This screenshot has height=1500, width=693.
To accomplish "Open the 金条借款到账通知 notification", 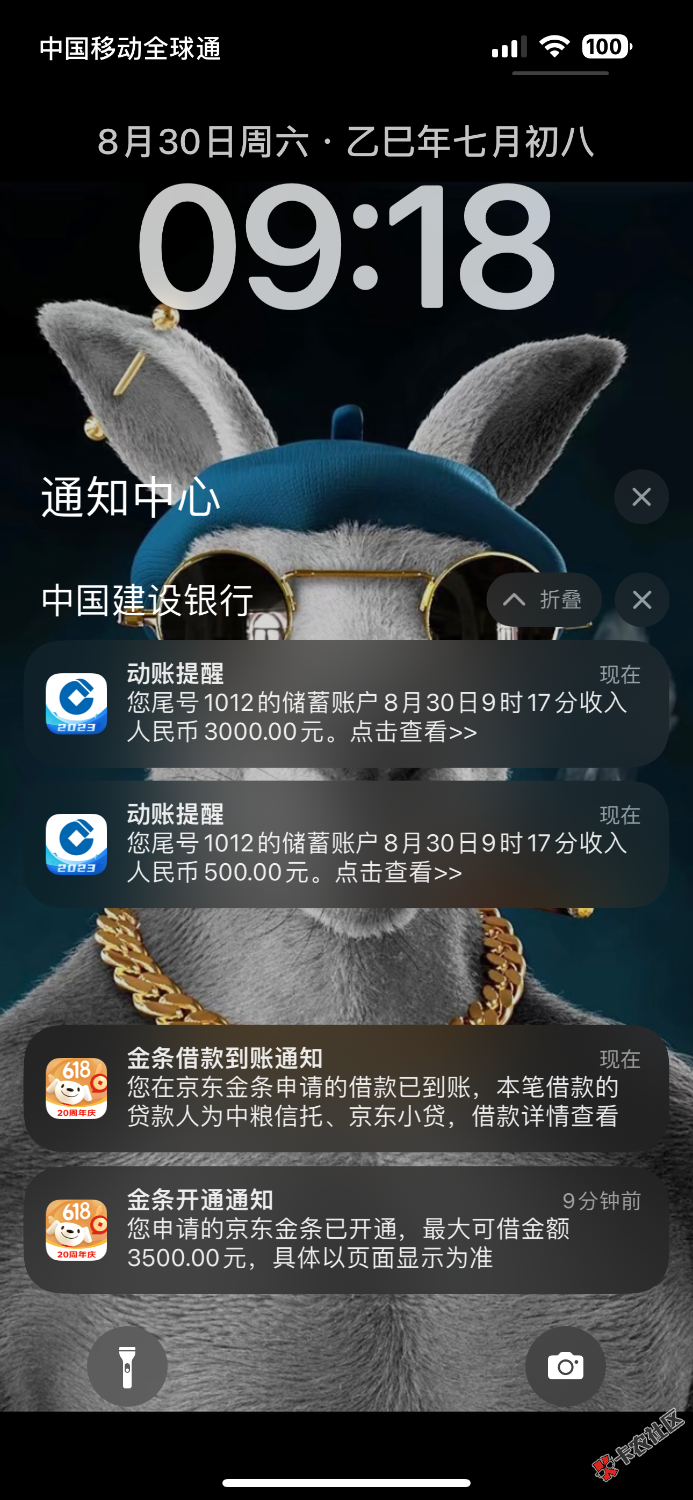I will (346, 1088).
